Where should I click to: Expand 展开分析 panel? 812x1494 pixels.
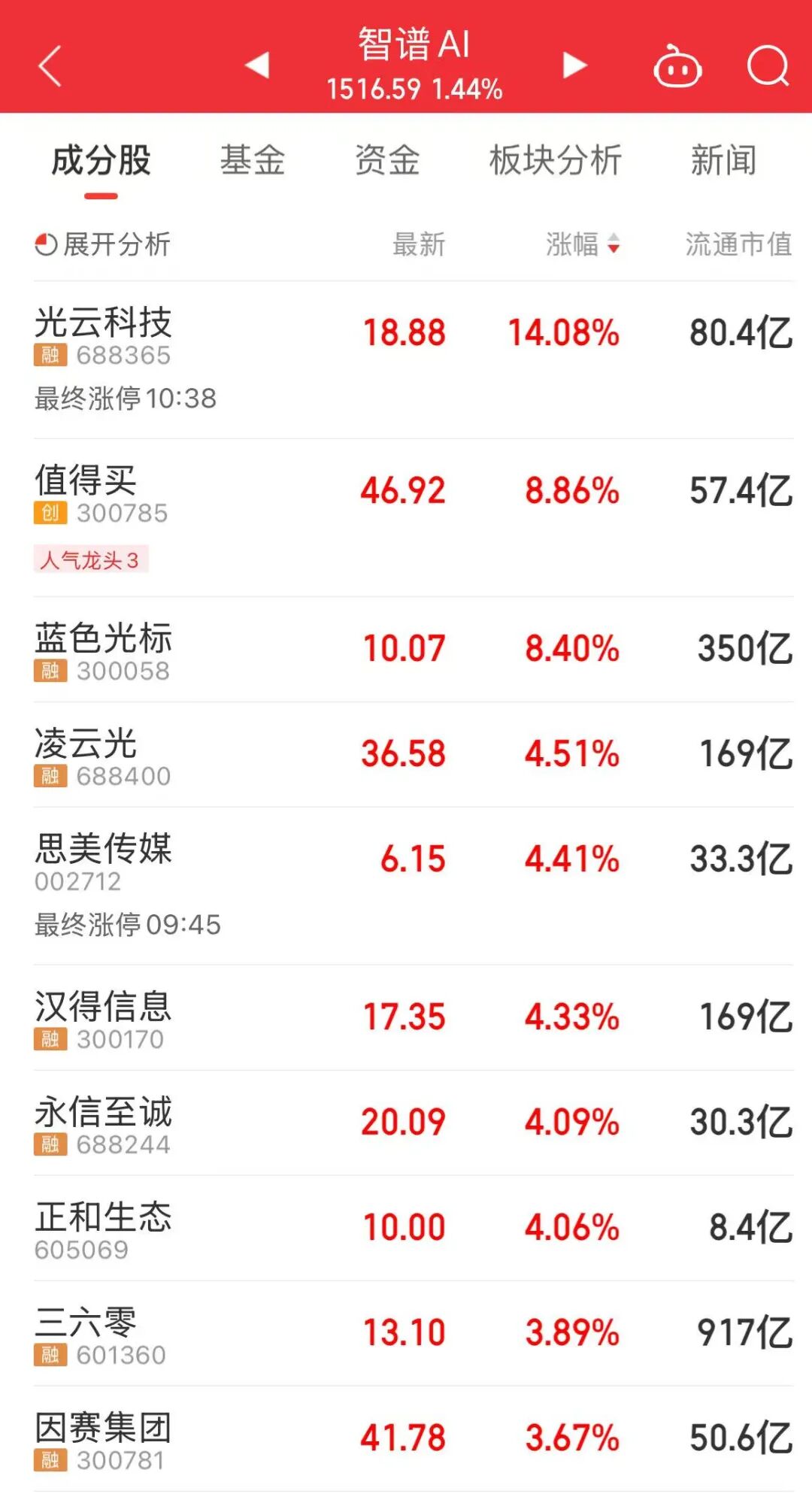(x=103, y=244)
